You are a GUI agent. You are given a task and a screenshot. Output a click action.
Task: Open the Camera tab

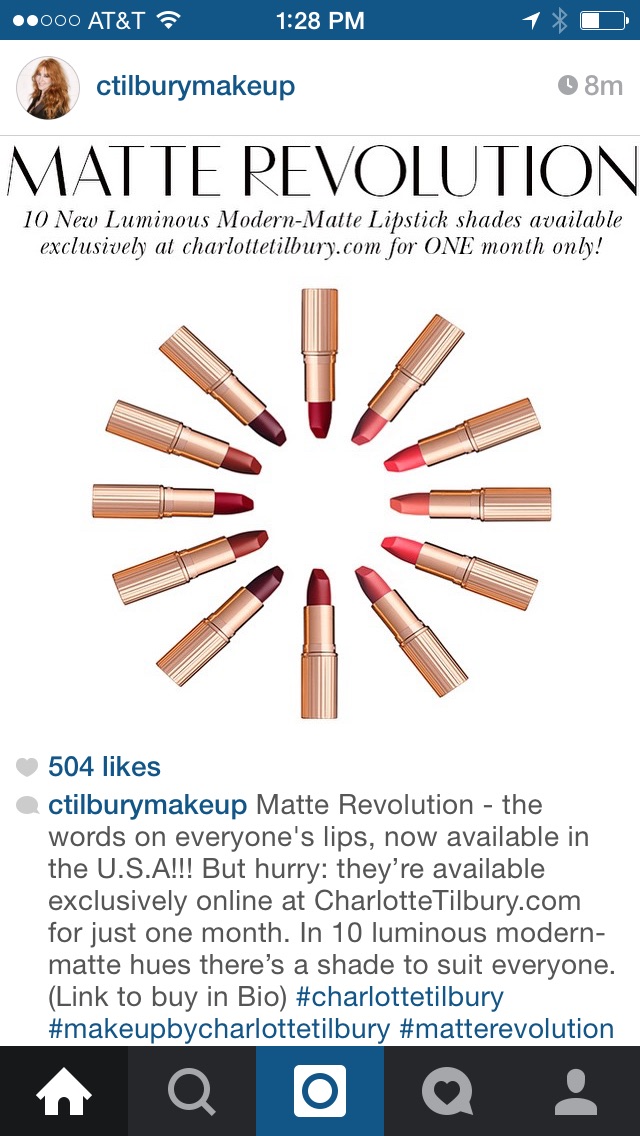tap(320, 1091)
